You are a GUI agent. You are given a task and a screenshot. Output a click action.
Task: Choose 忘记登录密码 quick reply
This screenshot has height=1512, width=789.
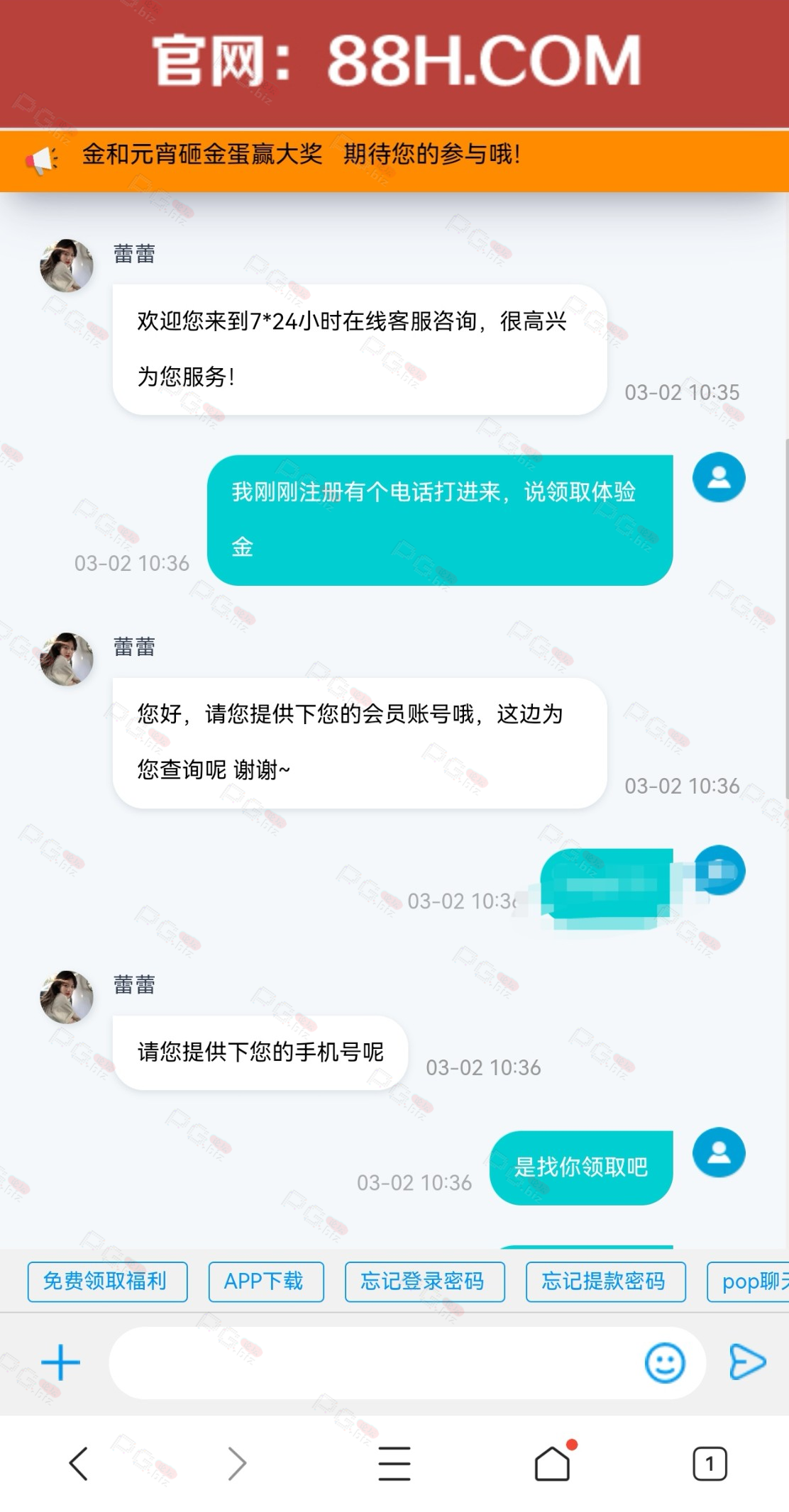coord(424,1282)
